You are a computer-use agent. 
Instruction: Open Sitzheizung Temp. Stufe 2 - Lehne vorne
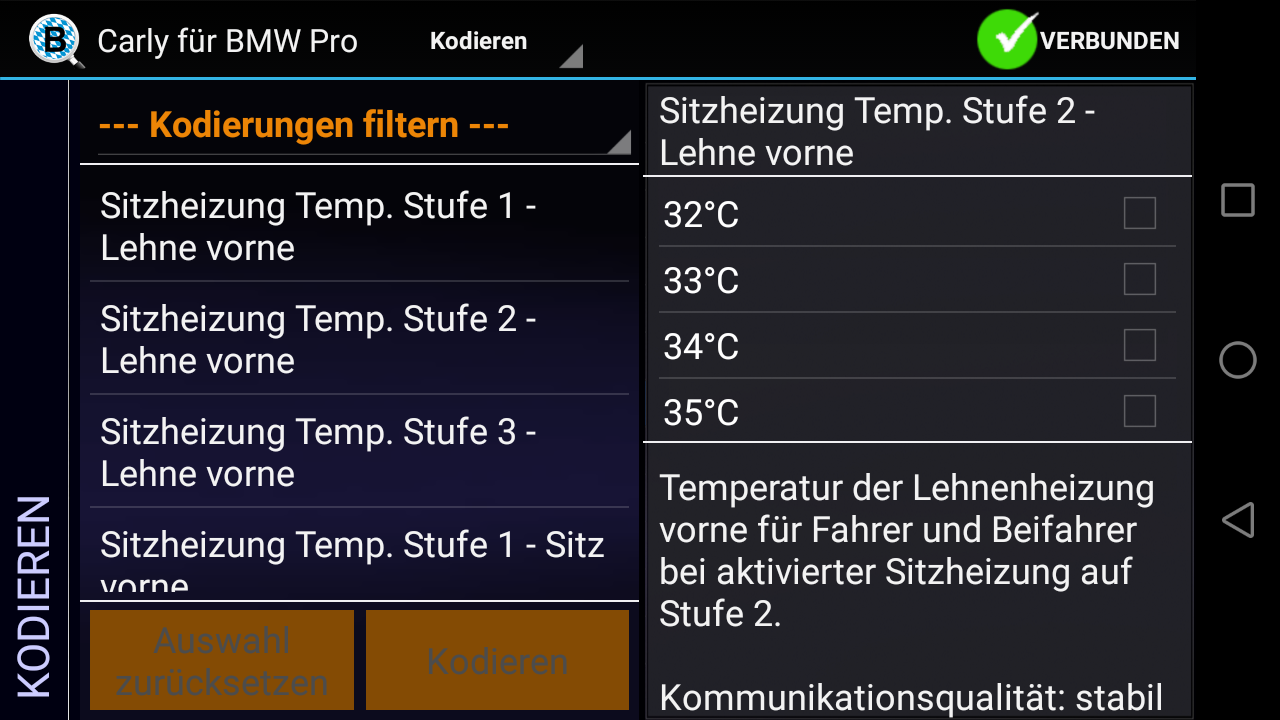tap(360, 339)
